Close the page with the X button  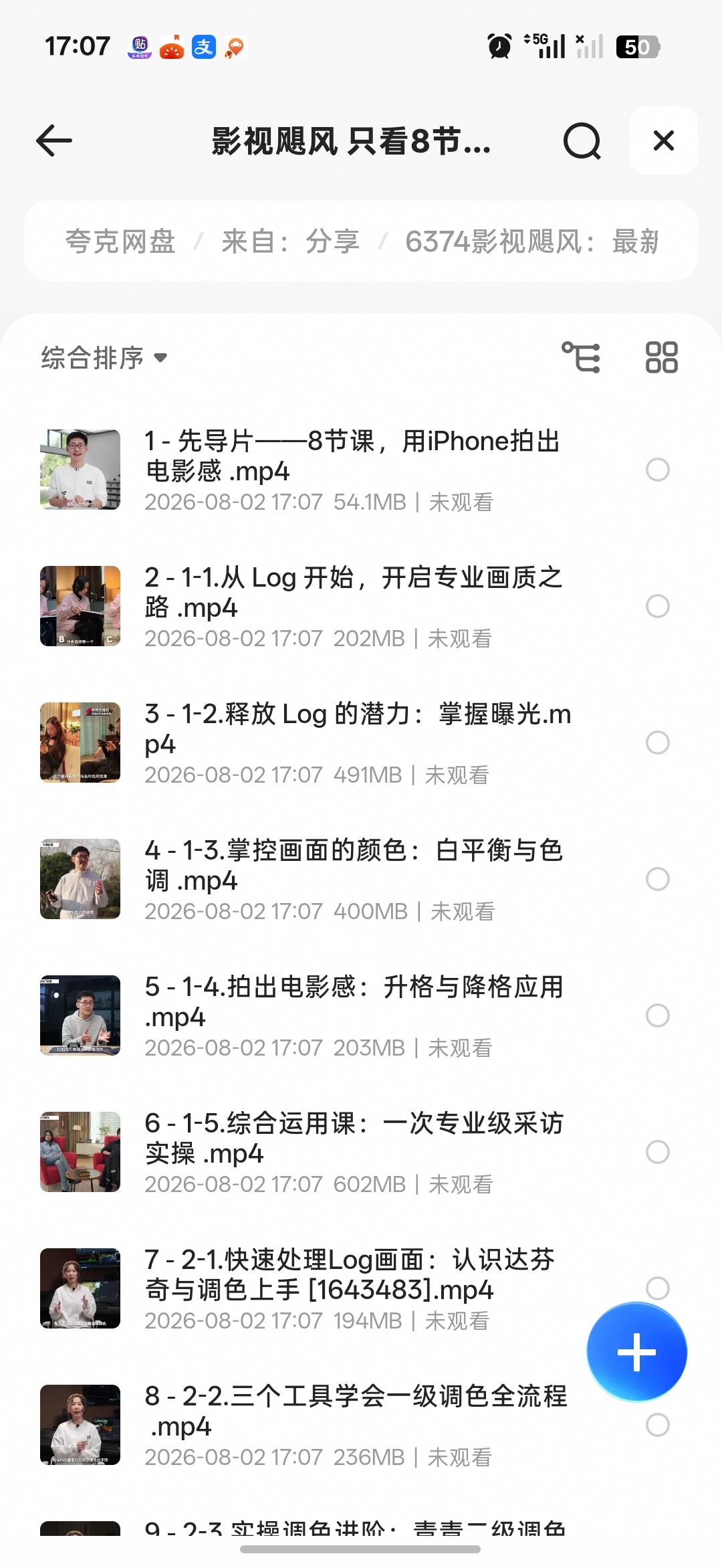664,140
